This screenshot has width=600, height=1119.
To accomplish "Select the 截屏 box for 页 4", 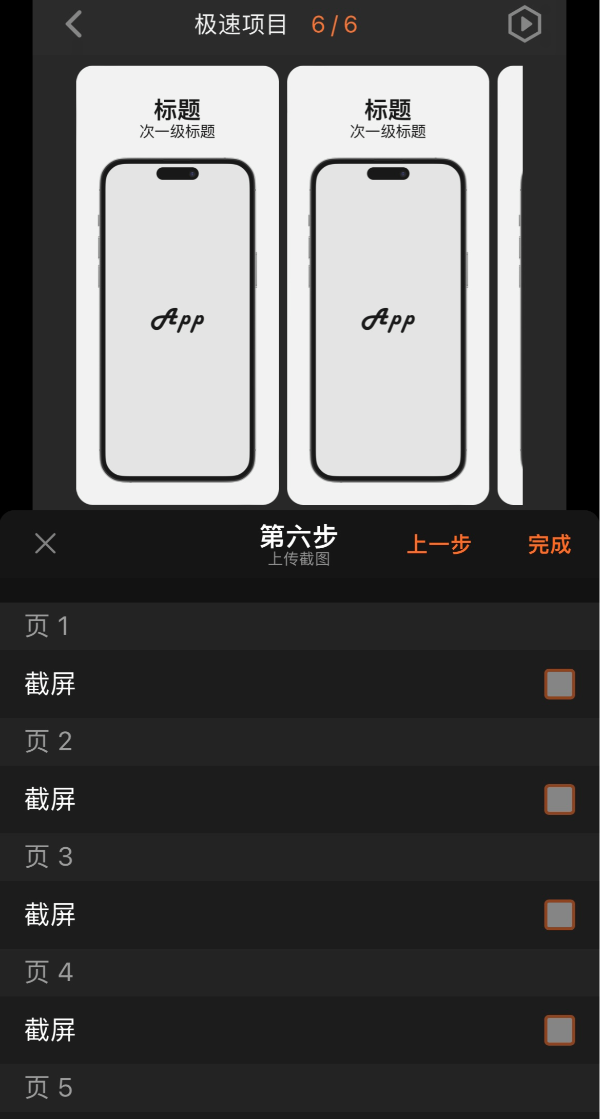I will pos(559,1029).
